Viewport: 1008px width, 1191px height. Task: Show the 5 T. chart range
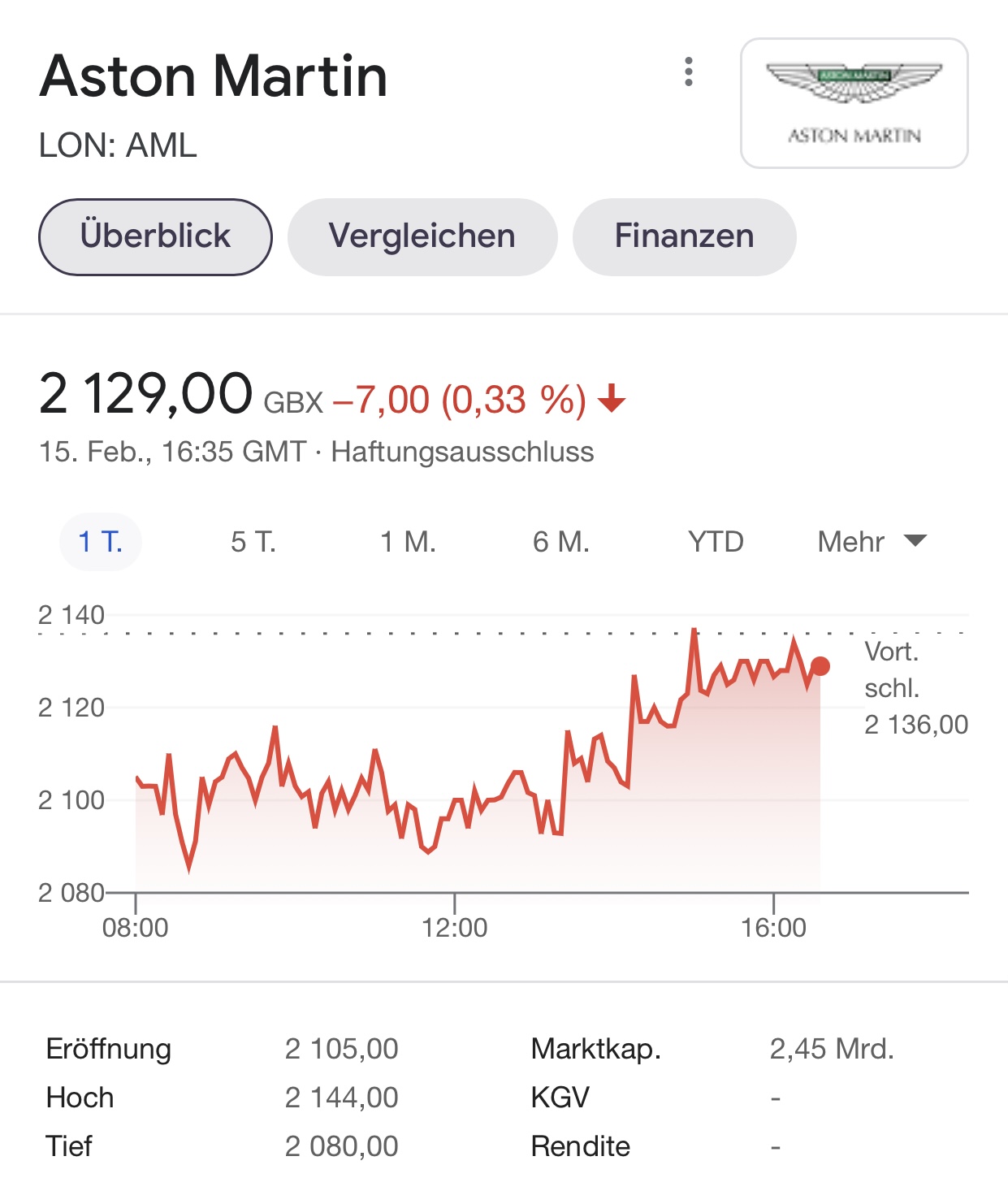pos(253,542)
